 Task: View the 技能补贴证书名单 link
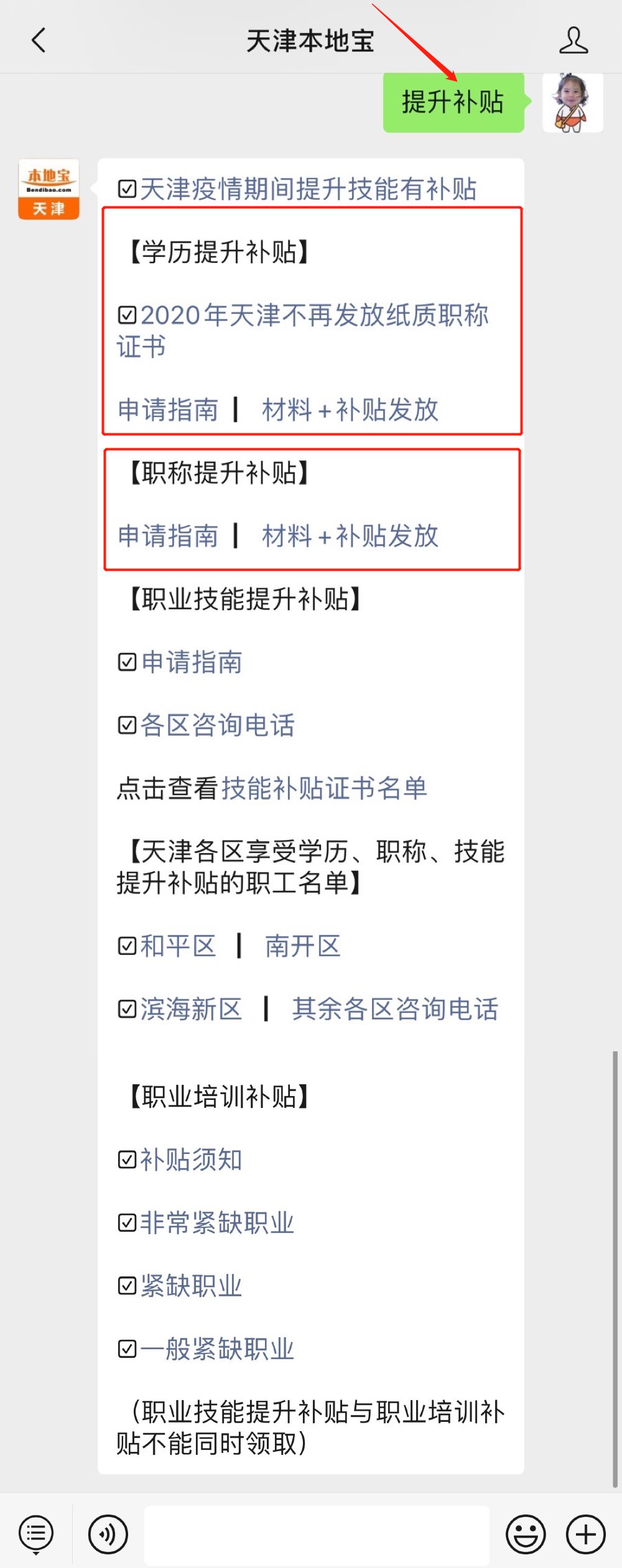click(x=324, y=788)
